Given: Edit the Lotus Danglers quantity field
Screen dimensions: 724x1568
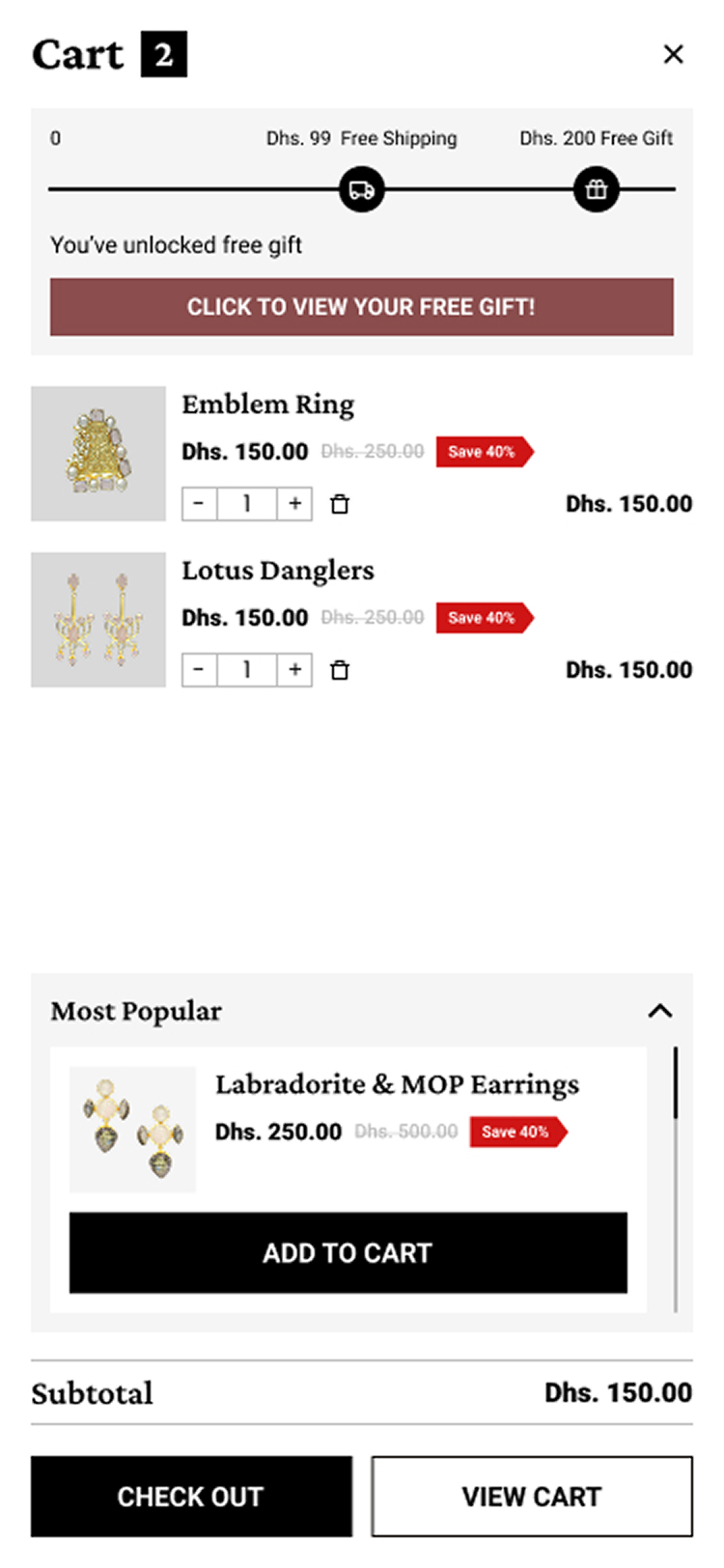Looking at the screenshot, I should tap(247, 670).
